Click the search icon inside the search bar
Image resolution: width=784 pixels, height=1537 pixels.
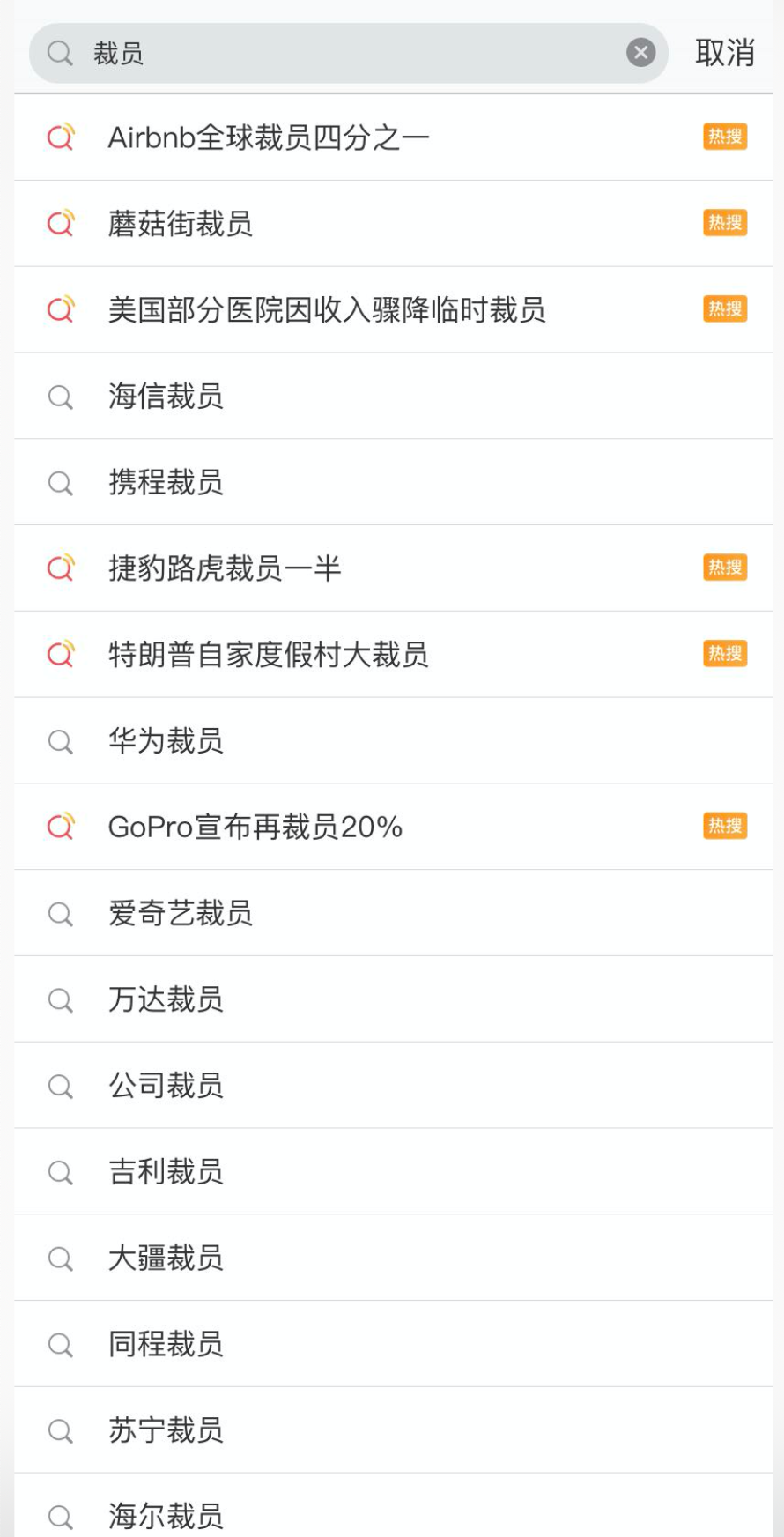coord(58,52)
